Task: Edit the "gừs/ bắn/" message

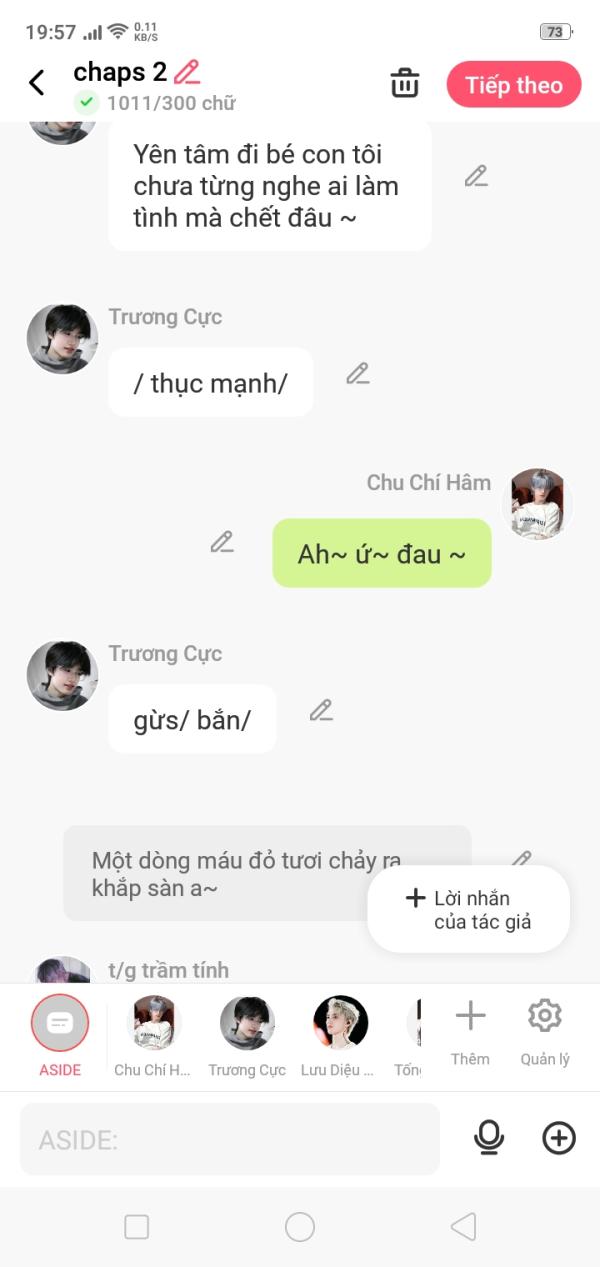Action: 321,711
